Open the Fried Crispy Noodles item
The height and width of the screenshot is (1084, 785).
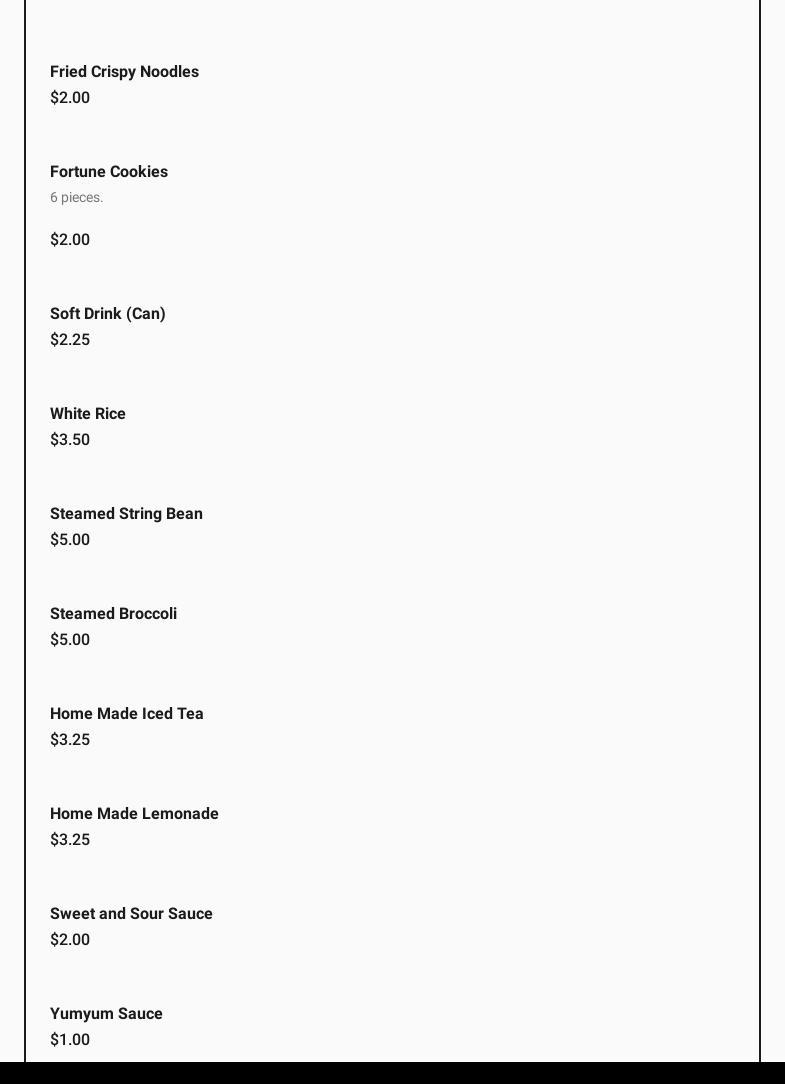pyautogui.click(x=124, y=72)
